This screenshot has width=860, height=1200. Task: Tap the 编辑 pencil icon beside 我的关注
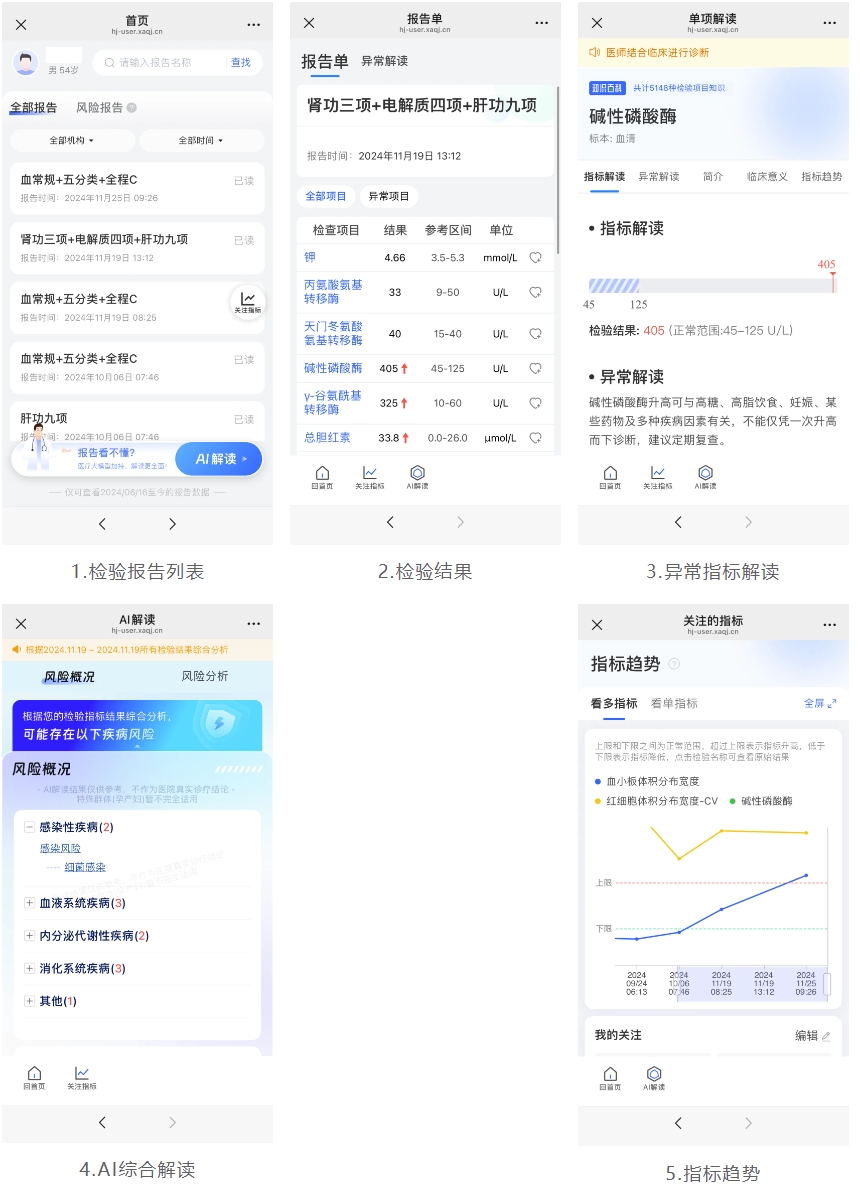click(x=826, y=1035)
